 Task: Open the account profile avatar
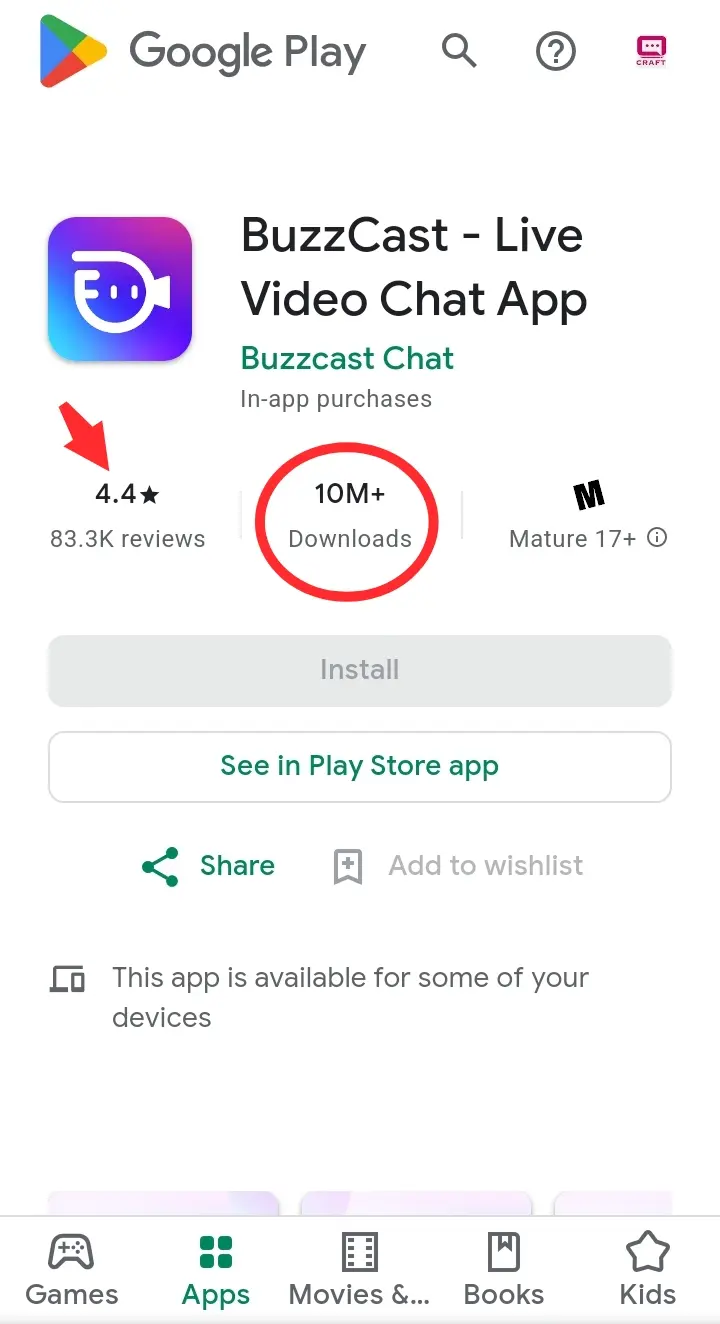coord(651,50)
